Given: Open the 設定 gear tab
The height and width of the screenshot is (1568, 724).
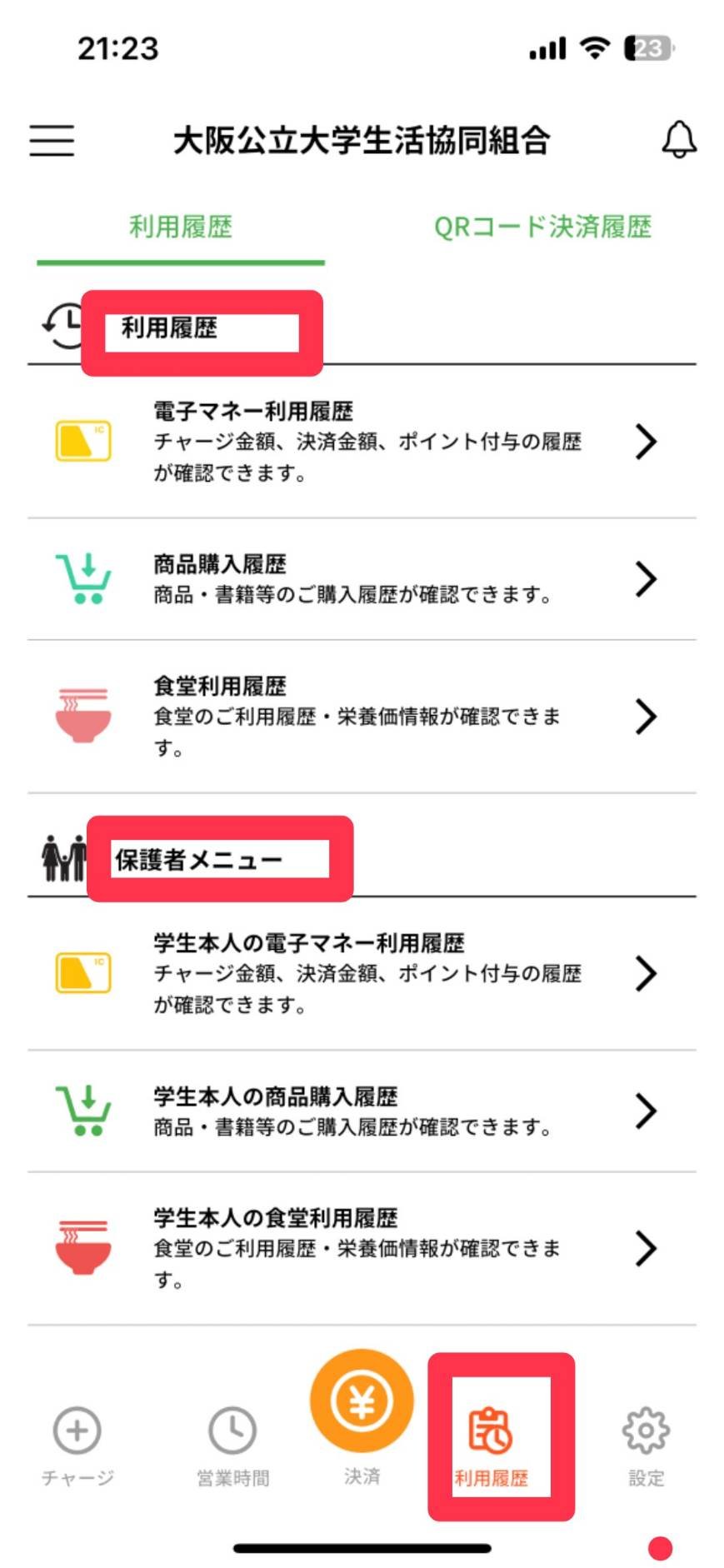Looking at the screenshot, I should coord(646,1444).
